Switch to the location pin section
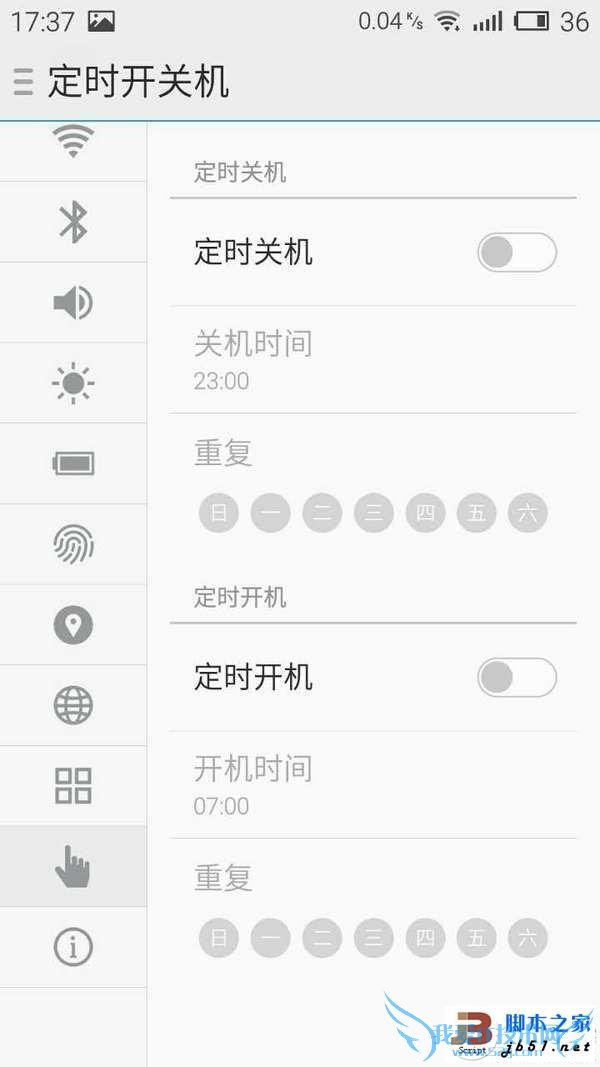The height and width of the screenshot is (1067, 600). [x=73, y=625]
